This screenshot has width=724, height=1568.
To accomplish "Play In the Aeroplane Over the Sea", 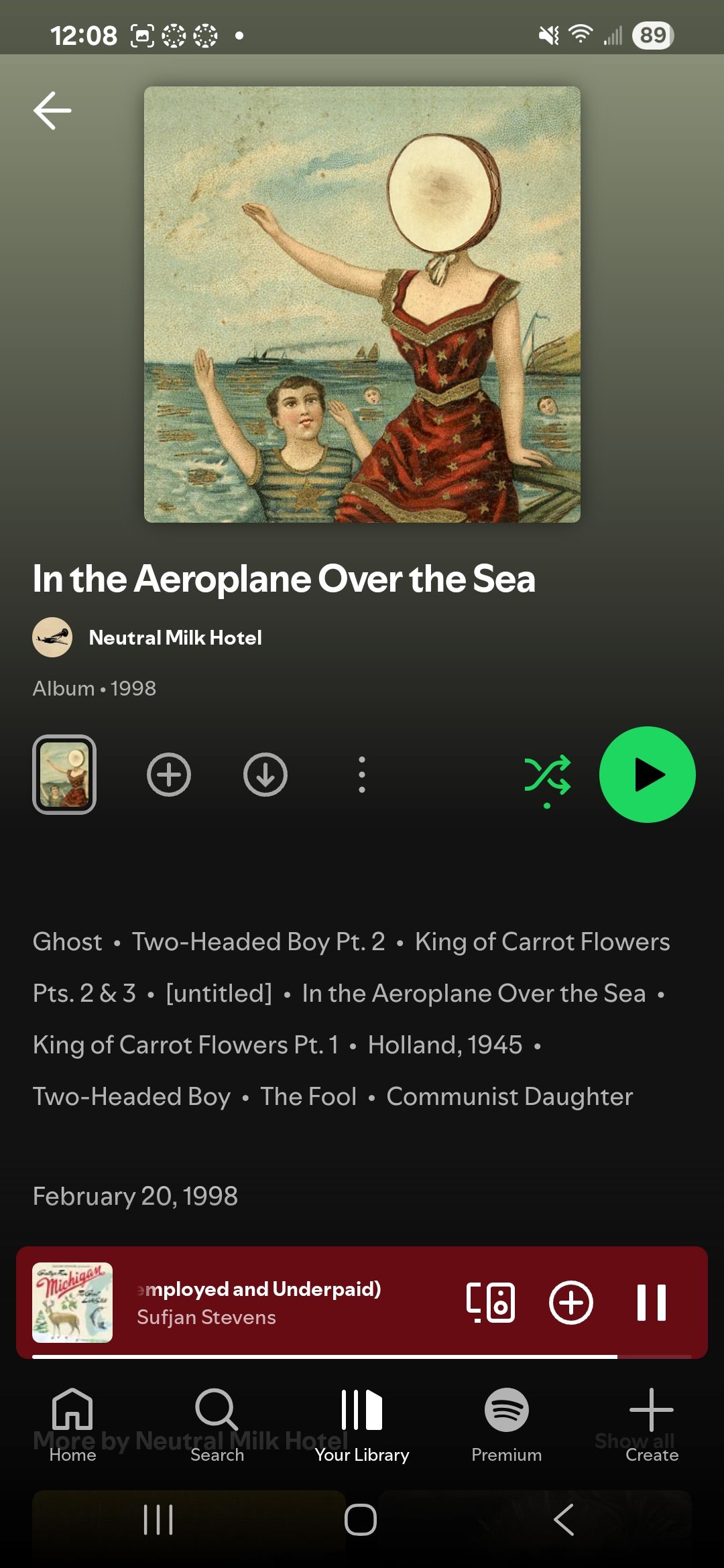I will click(x=648, y=775).
